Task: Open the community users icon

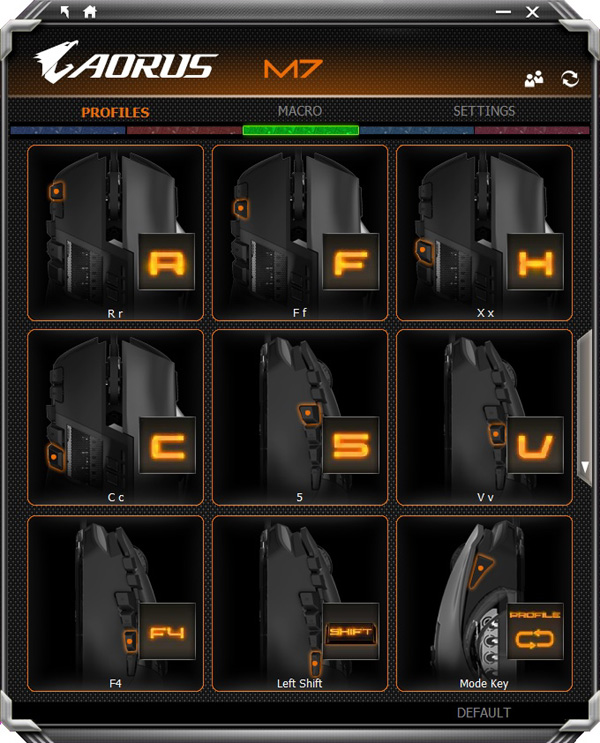Action: point(534,79)
